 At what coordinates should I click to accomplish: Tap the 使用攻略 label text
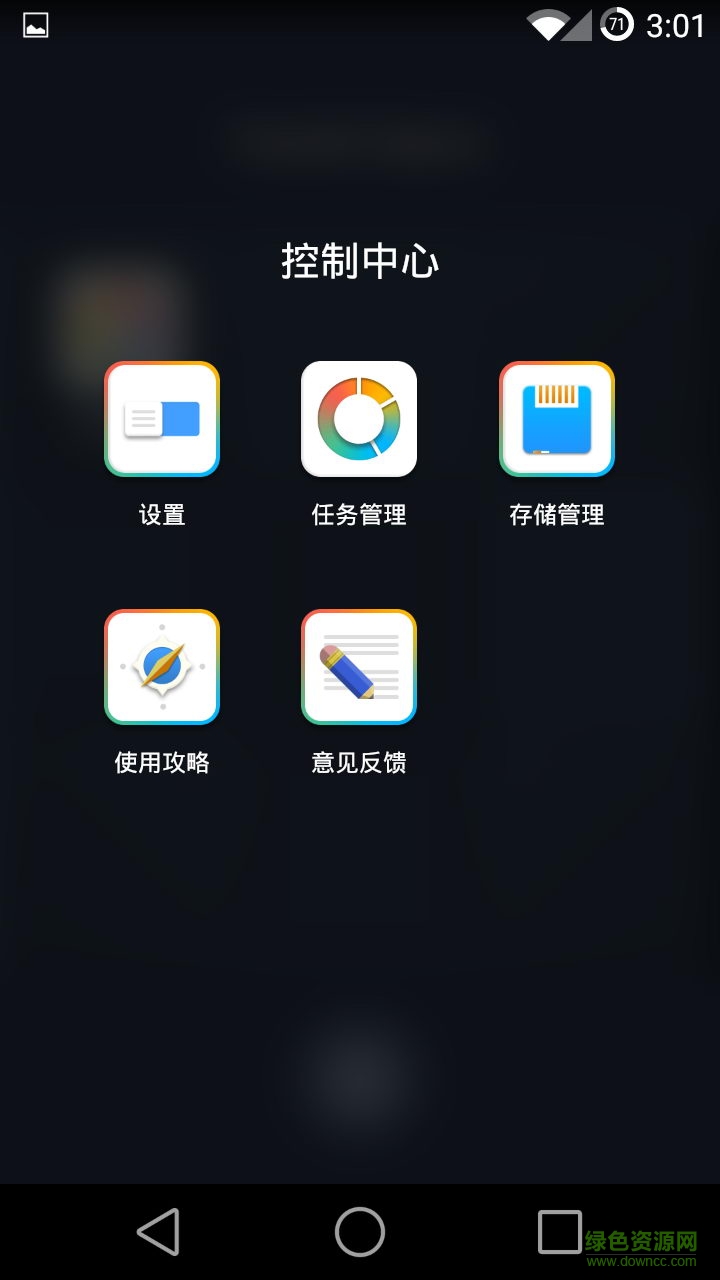[x=162, y=761]
